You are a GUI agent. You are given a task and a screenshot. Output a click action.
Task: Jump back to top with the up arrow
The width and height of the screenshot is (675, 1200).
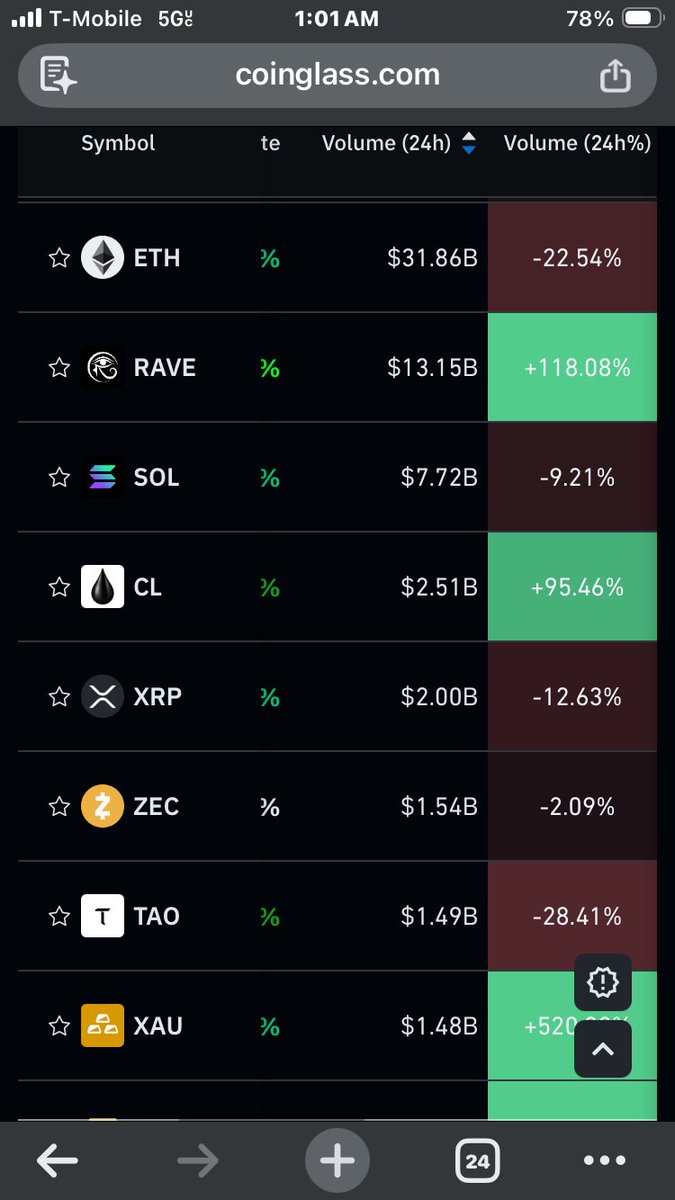click(603, 1049)
